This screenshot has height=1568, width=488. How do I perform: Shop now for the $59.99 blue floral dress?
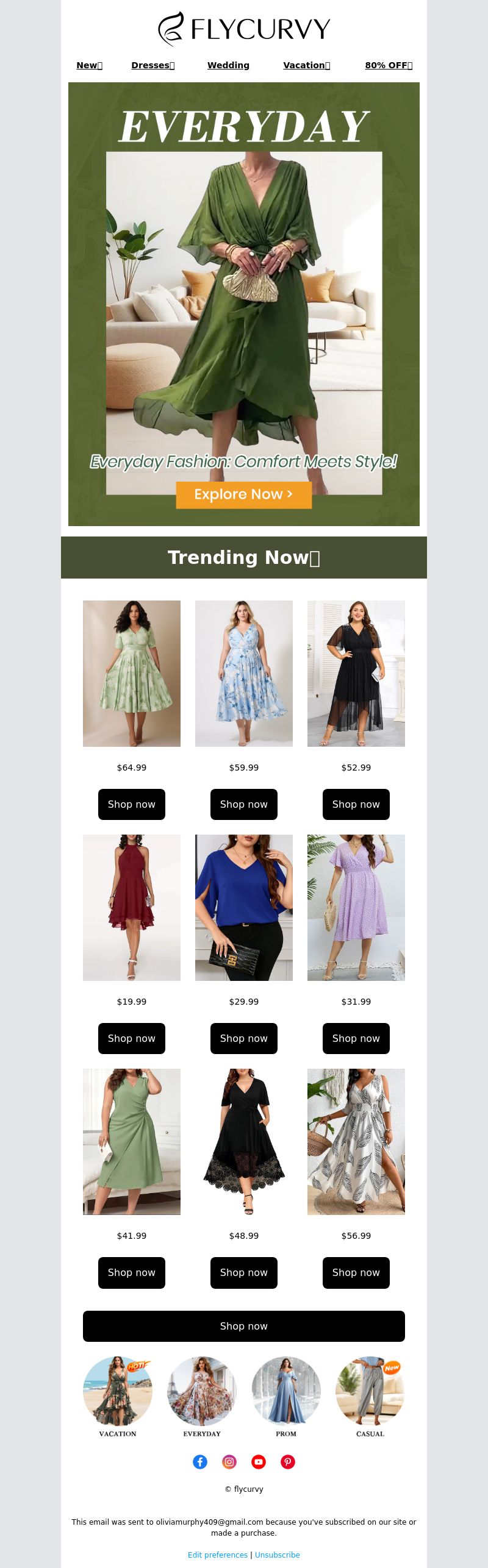pos(243,804)
